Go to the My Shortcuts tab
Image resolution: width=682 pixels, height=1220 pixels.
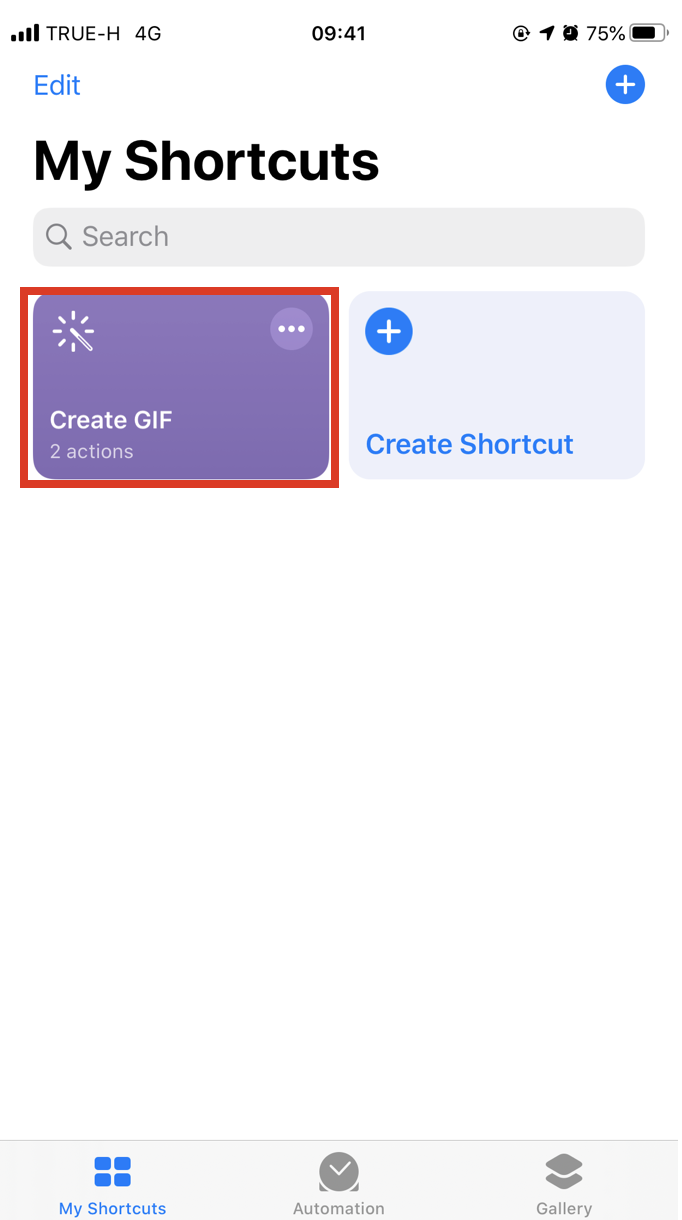[113, 1183]
